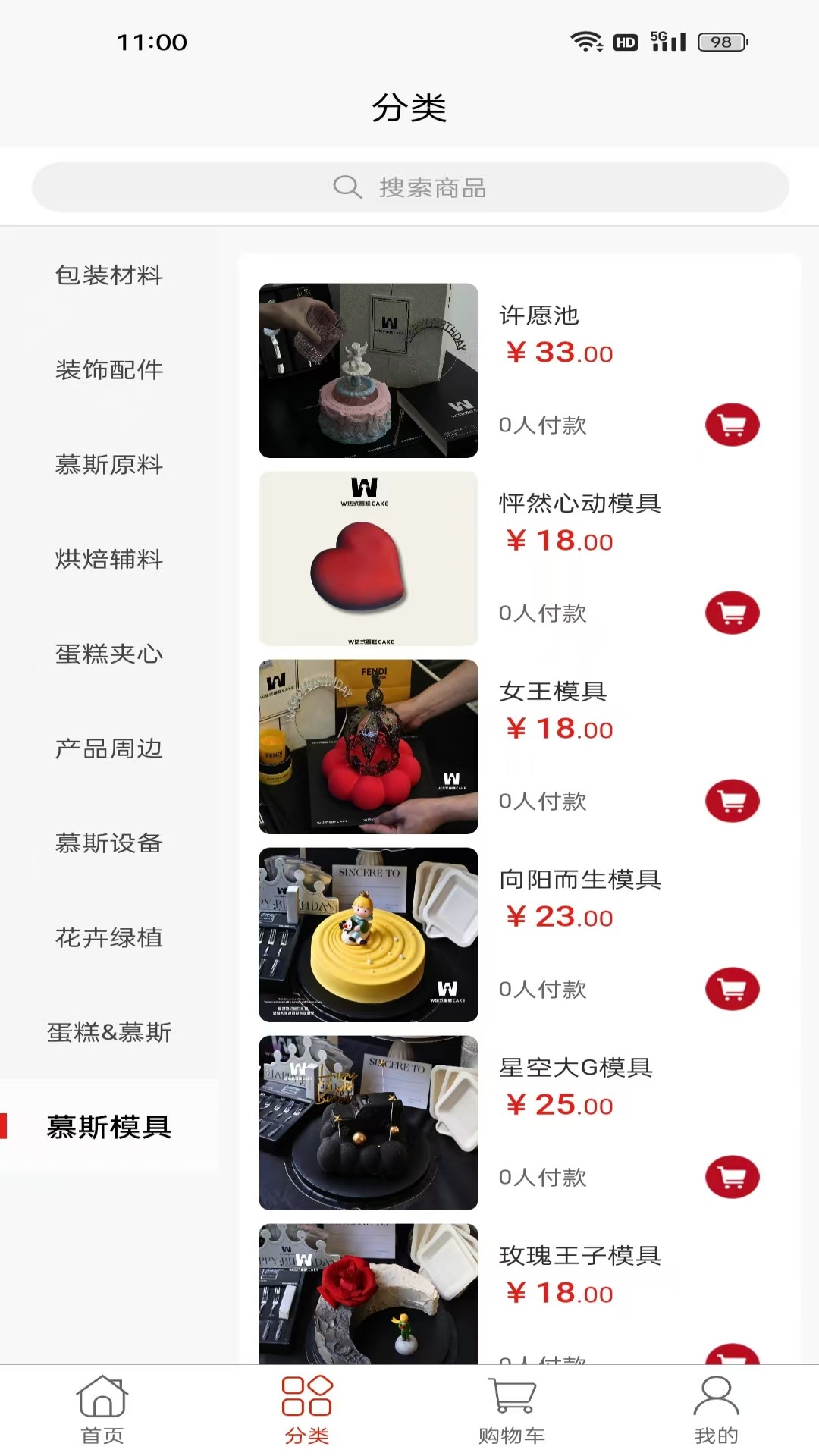This screenshot has height=1456, width=819.
Task: Add 星空大G模具 with its cart icon
Action: pos(731,1178)
